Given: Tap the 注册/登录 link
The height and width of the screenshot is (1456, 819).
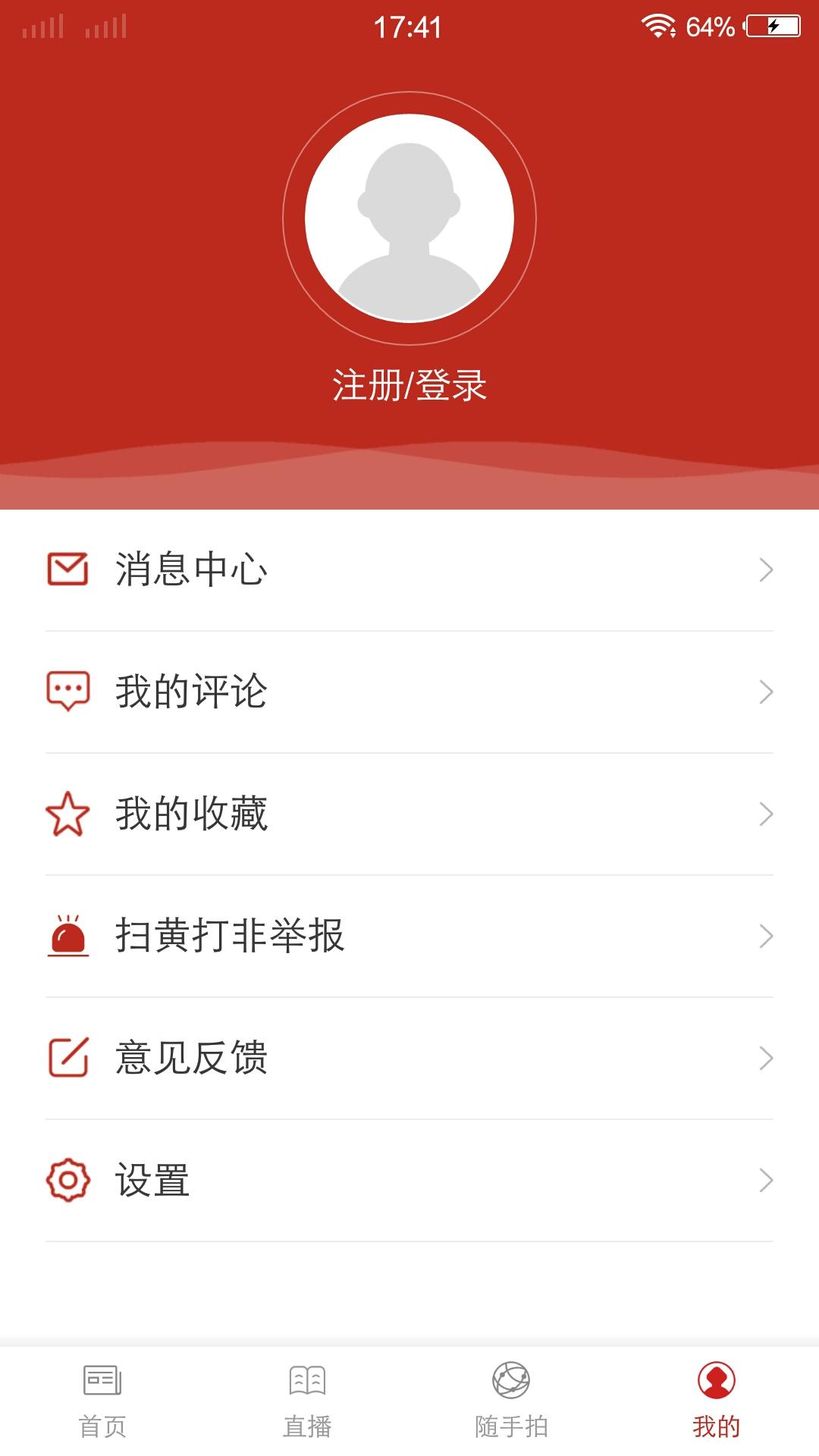Looking at the screenshot, I should pyautogui.click(x=409, y=384).
